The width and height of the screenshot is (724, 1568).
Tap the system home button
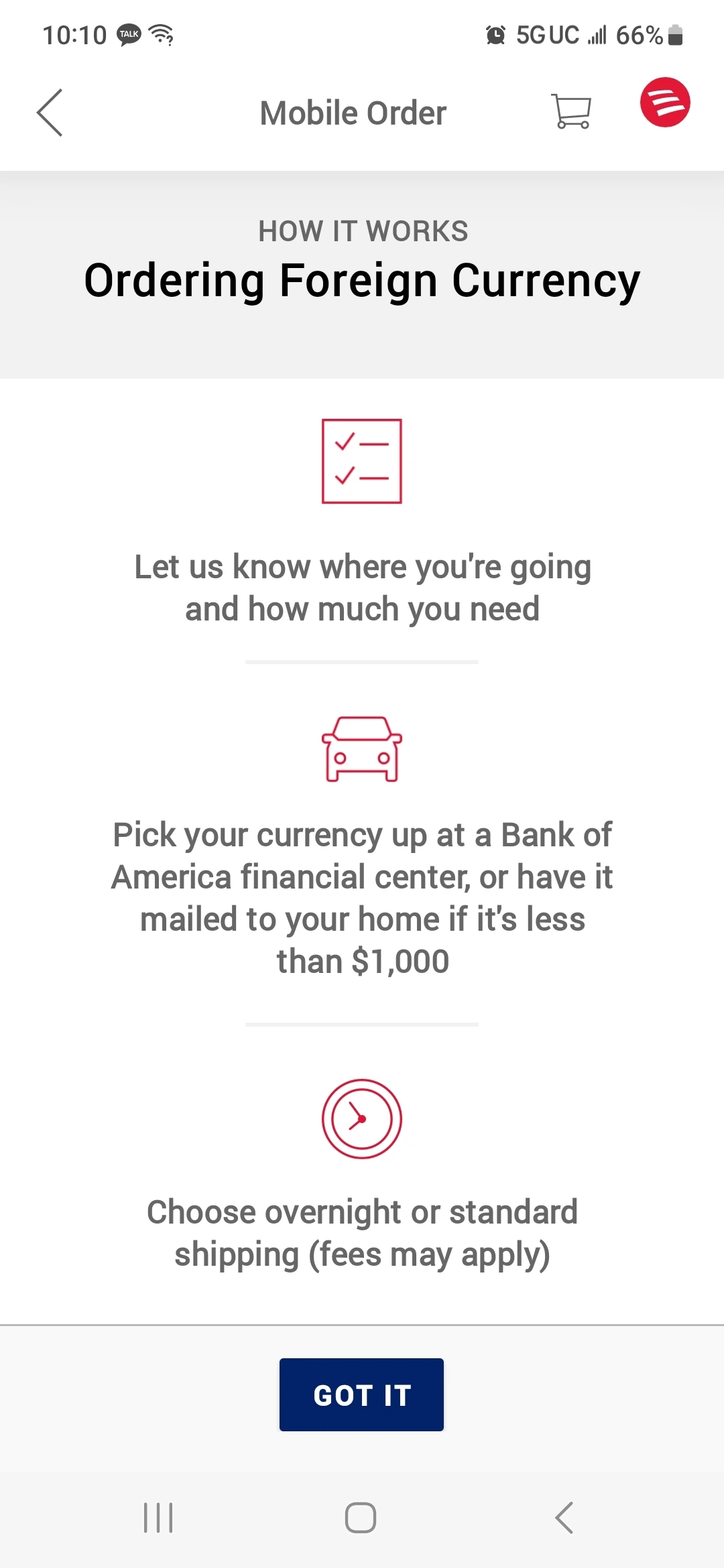[361, 1518]
